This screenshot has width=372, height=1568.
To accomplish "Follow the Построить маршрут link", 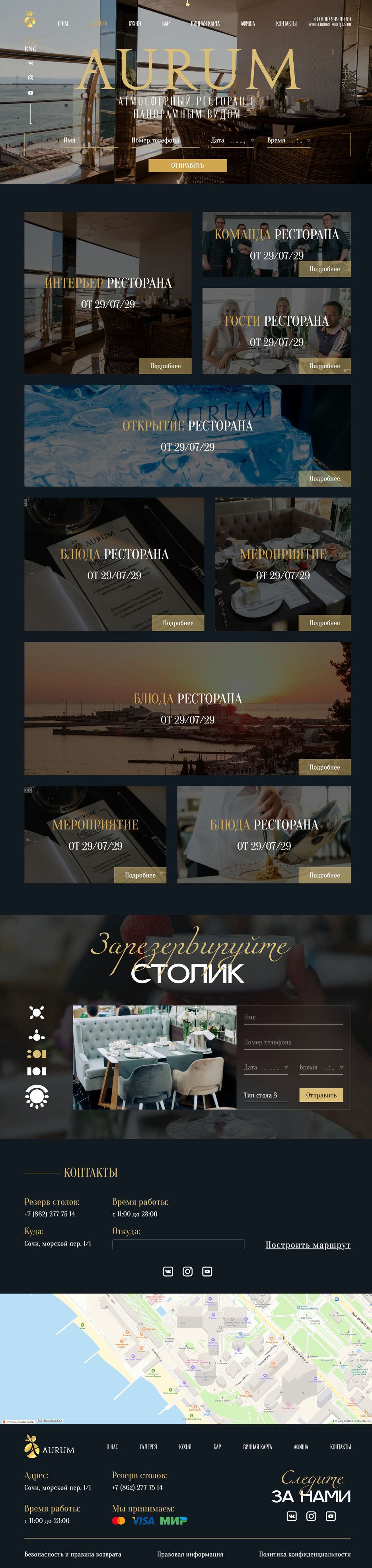I will click(x=308, y=1245).
